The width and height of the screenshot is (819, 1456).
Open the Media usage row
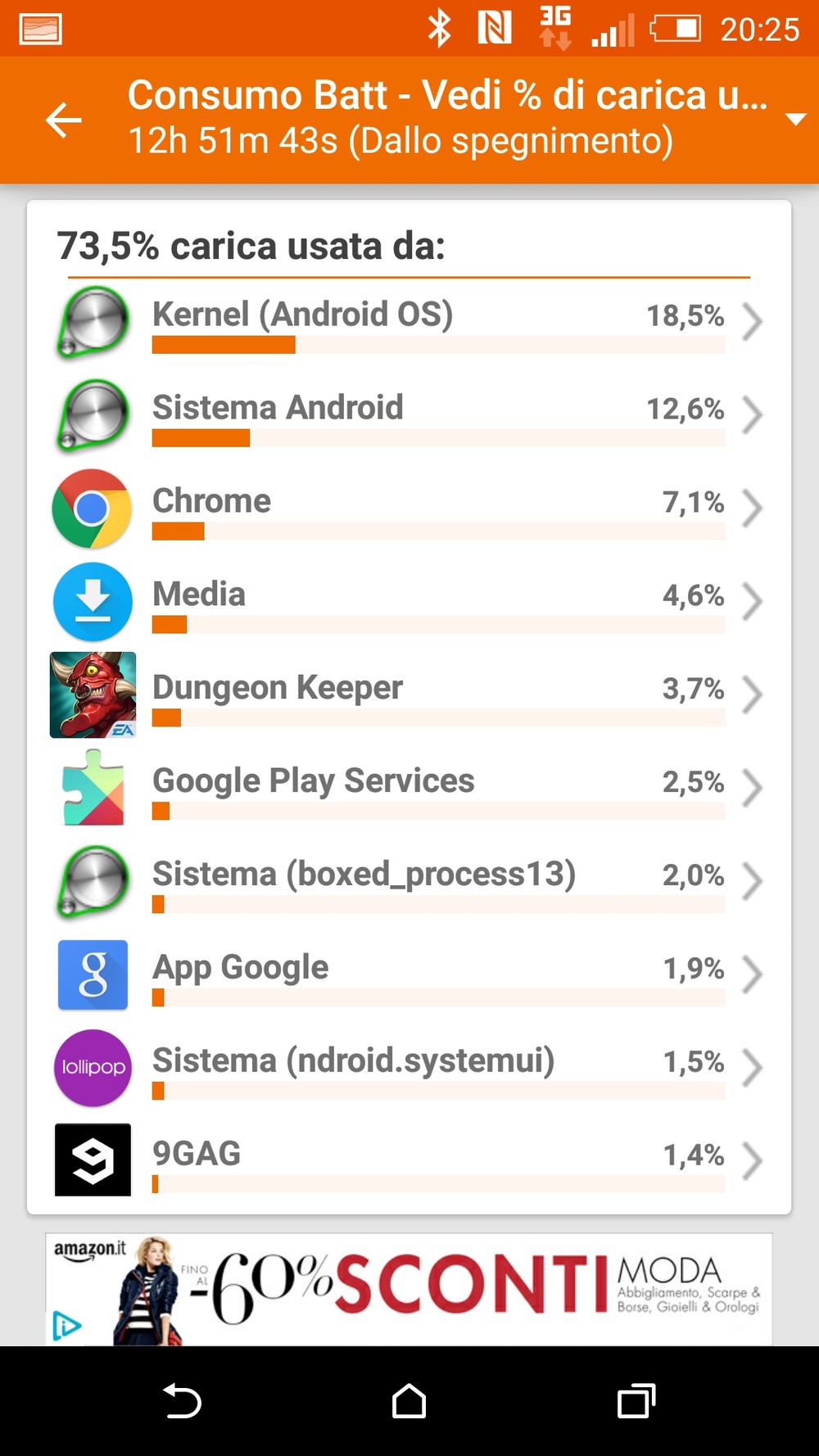(x=409, y=602)
